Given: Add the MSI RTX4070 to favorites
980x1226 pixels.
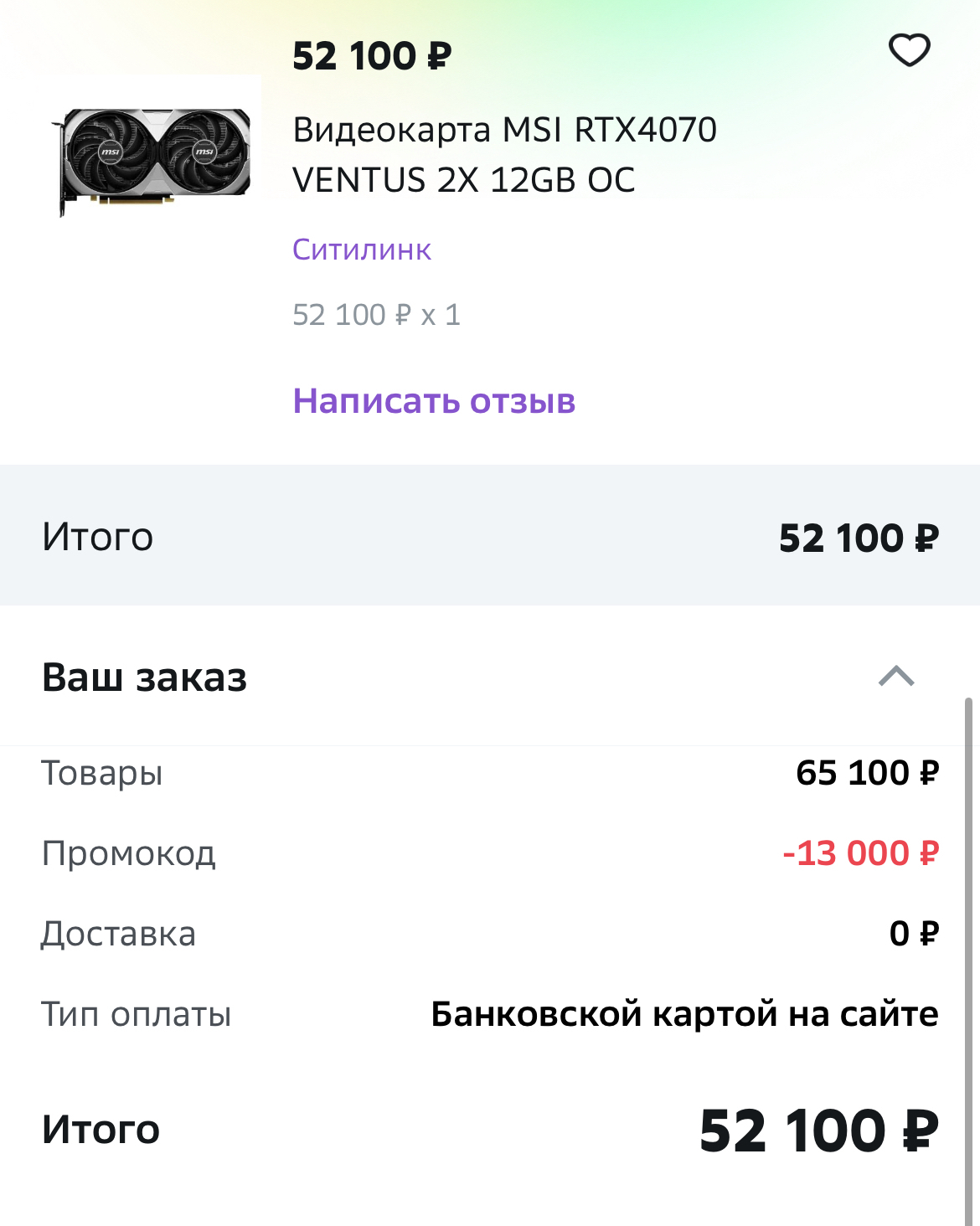Looking at the screenshot, I should [x=909, y=50].
